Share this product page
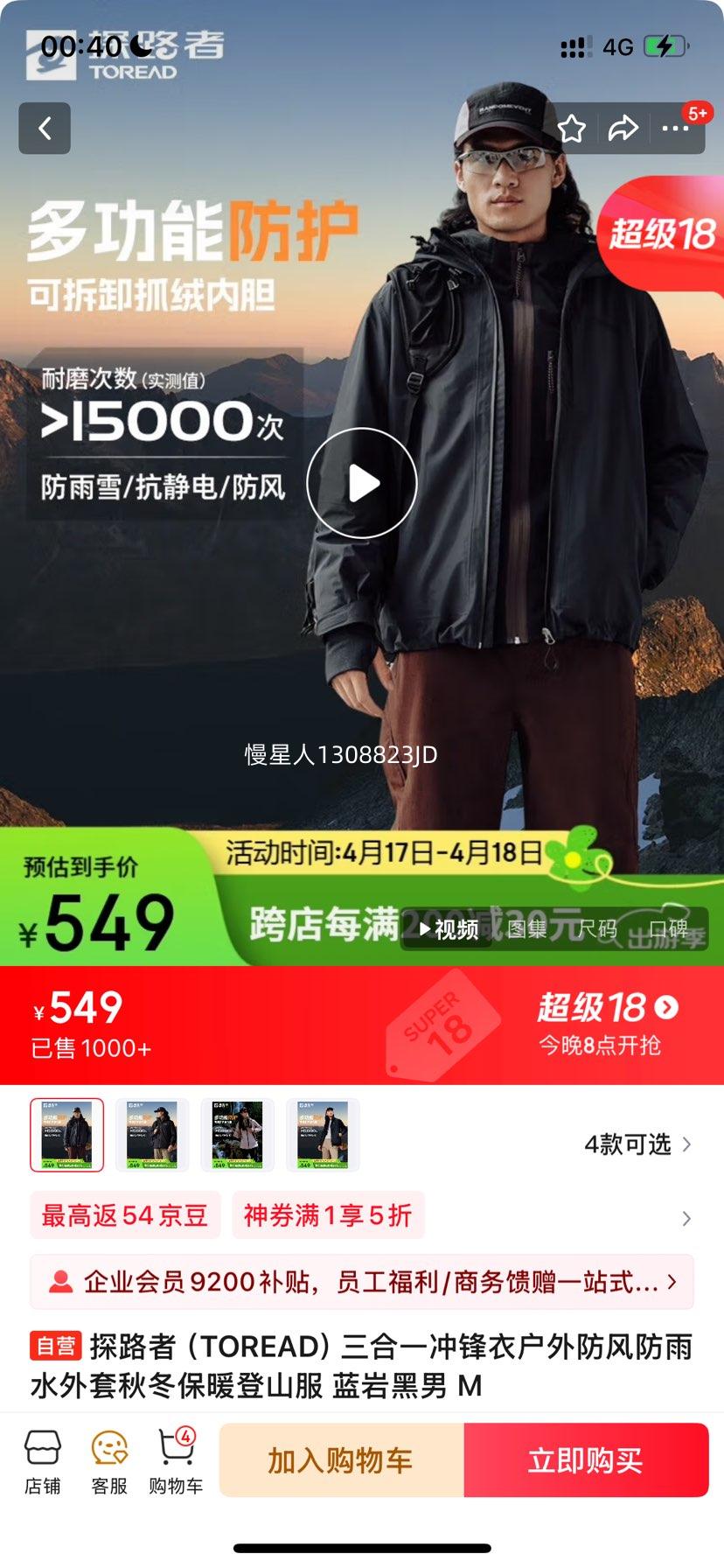 623,129
